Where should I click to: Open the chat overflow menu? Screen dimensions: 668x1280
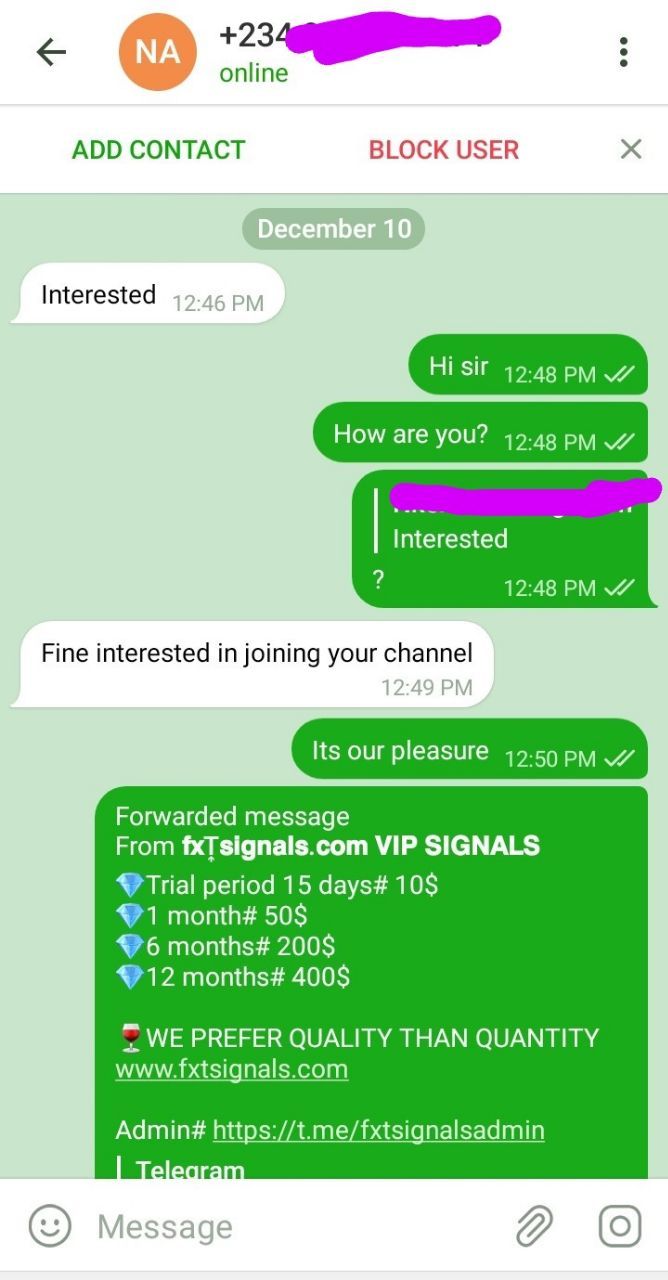click(x=623, y=52)
